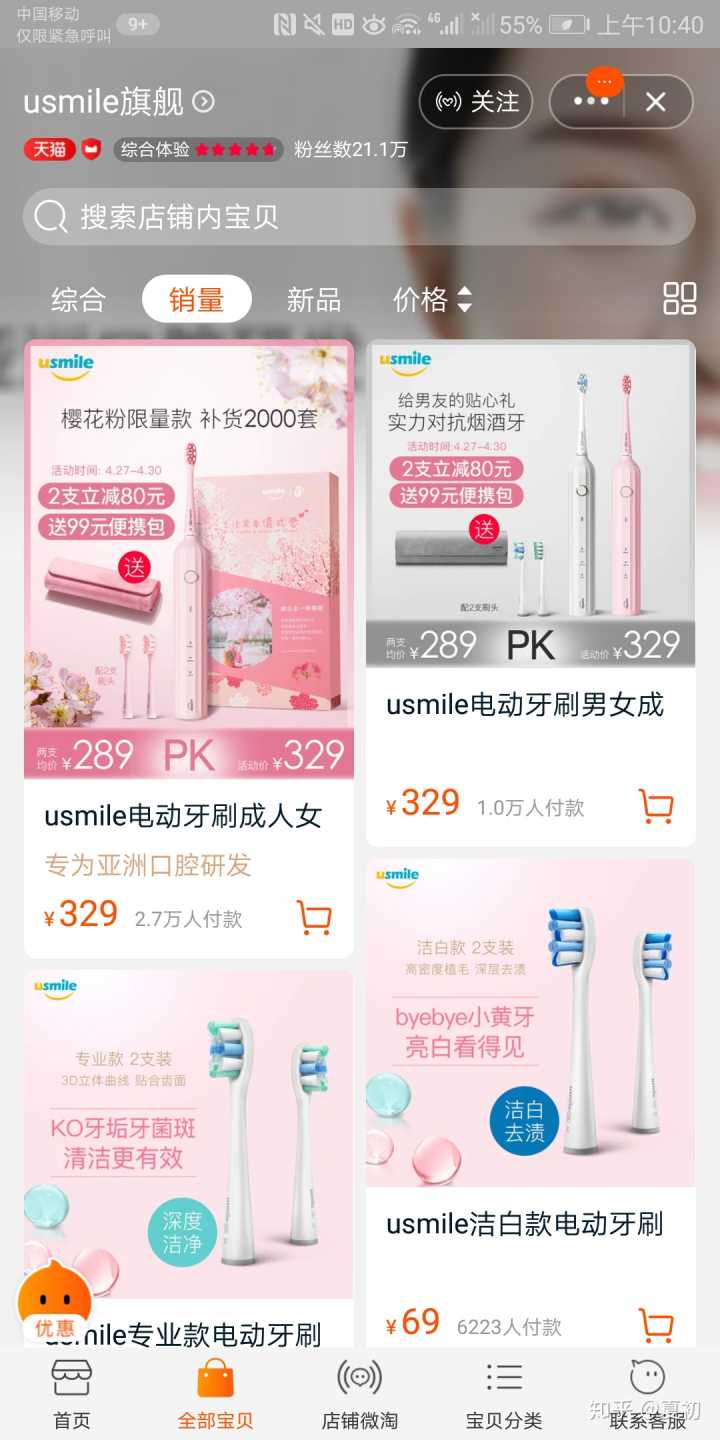Sort products by 价格

point(432,299)
